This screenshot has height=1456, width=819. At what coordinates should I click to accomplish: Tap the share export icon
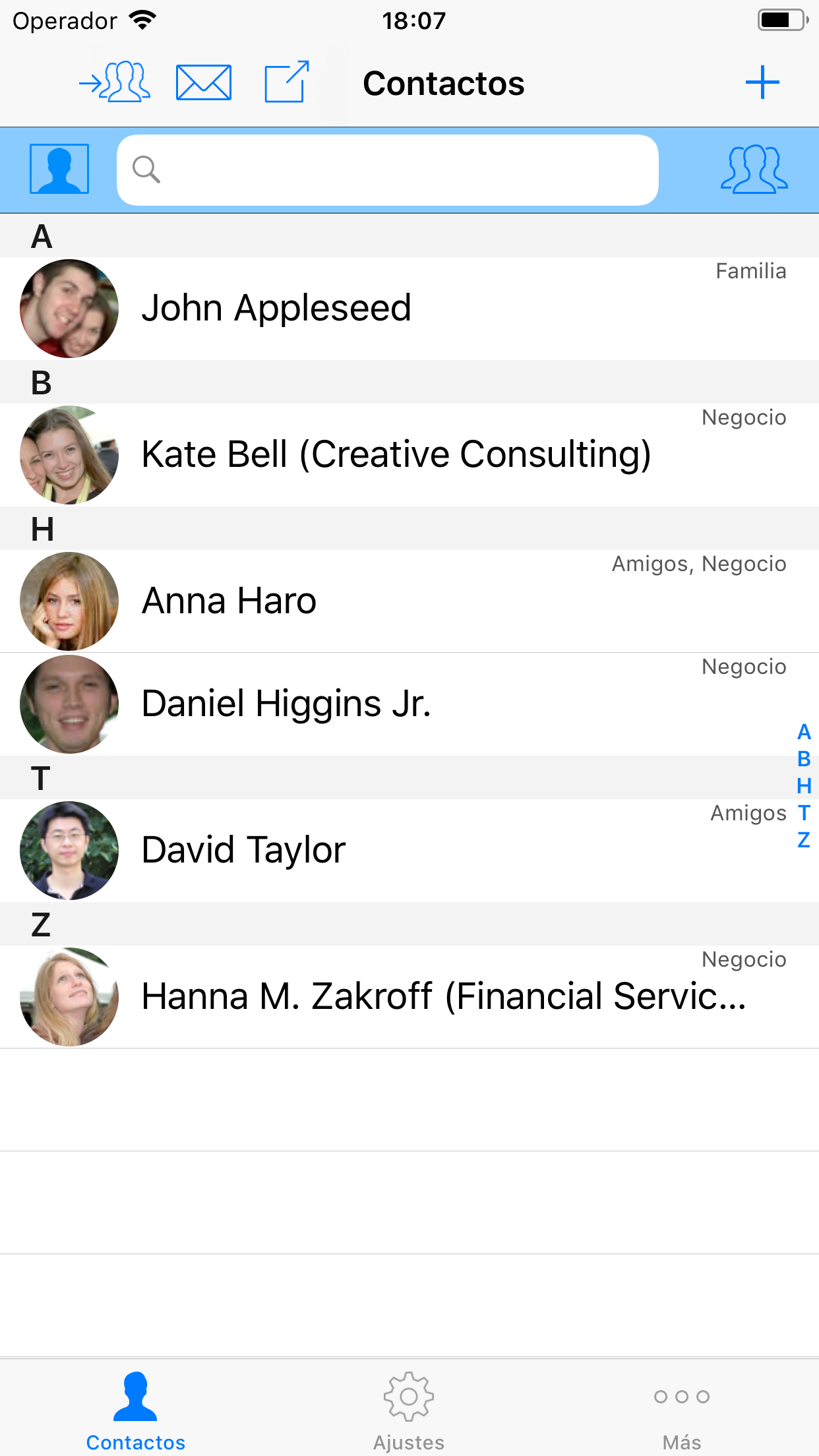click(286, 82)
